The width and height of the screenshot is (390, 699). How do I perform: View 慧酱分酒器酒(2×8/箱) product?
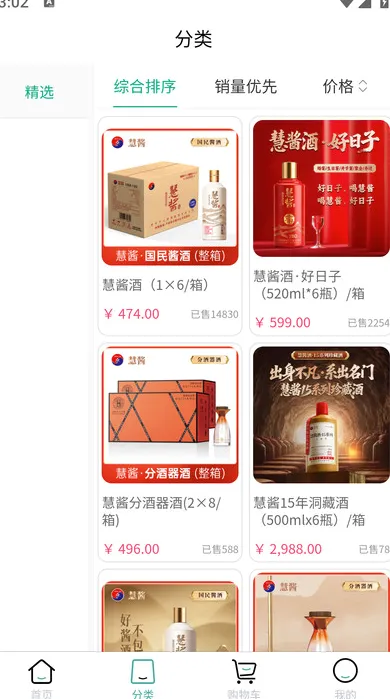coord(170,452)
